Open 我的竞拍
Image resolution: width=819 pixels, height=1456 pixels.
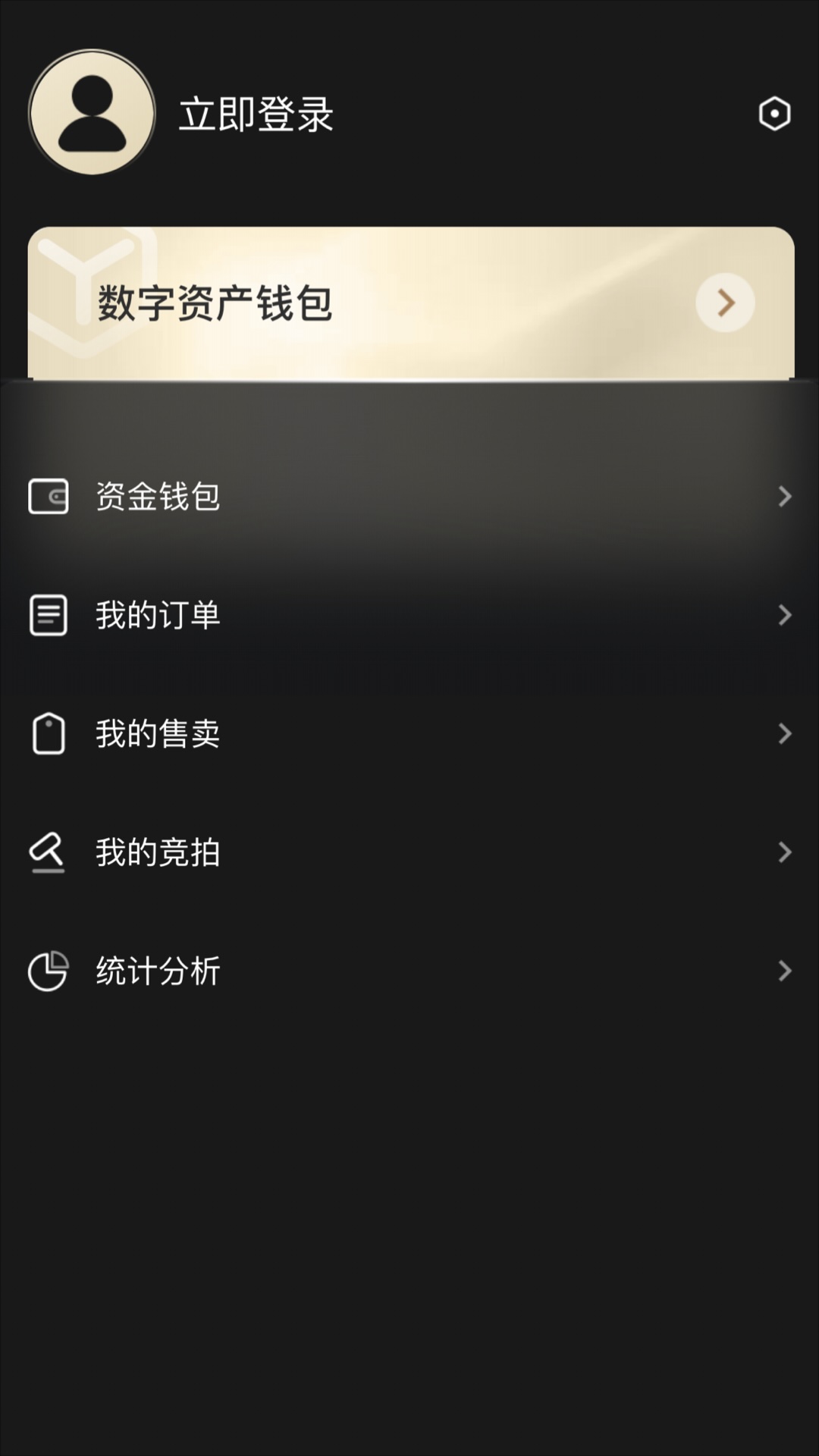(409, 852)
